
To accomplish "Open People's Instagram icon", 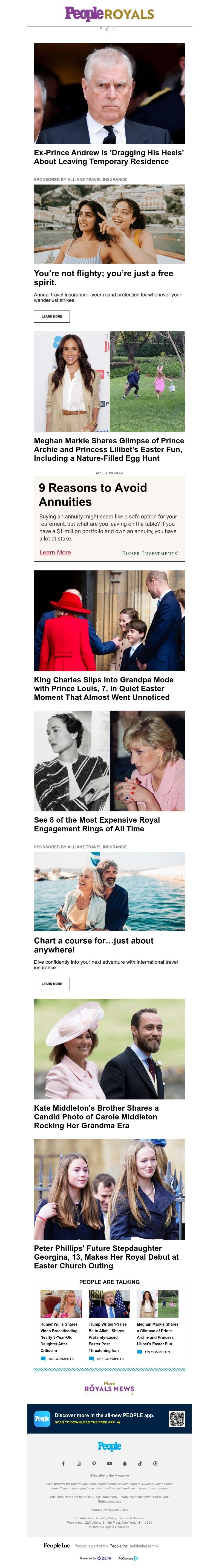I will tap(79, 1463).
